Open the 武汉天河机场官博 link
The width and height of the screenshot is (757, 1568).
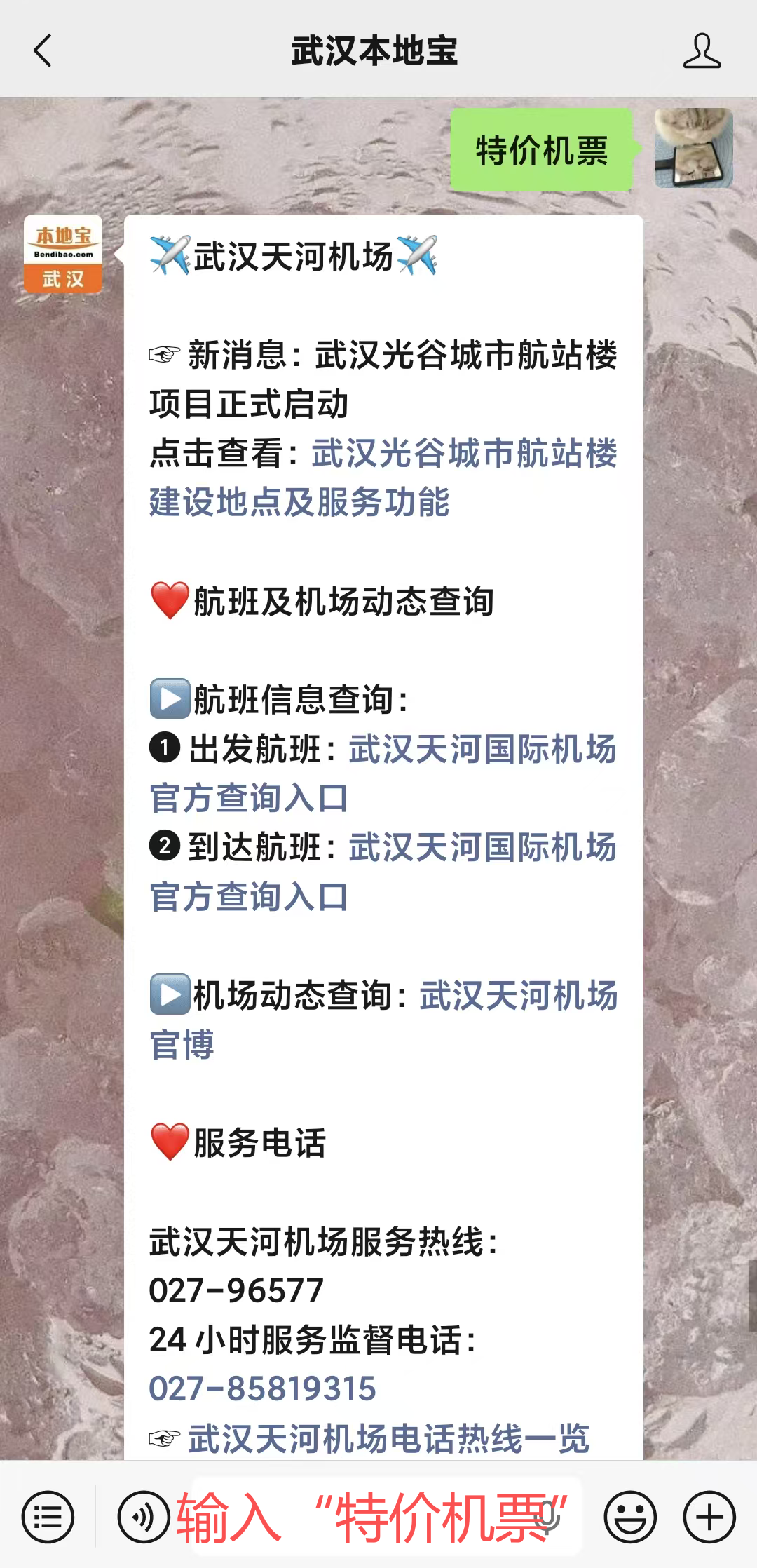coord(383,1020)
